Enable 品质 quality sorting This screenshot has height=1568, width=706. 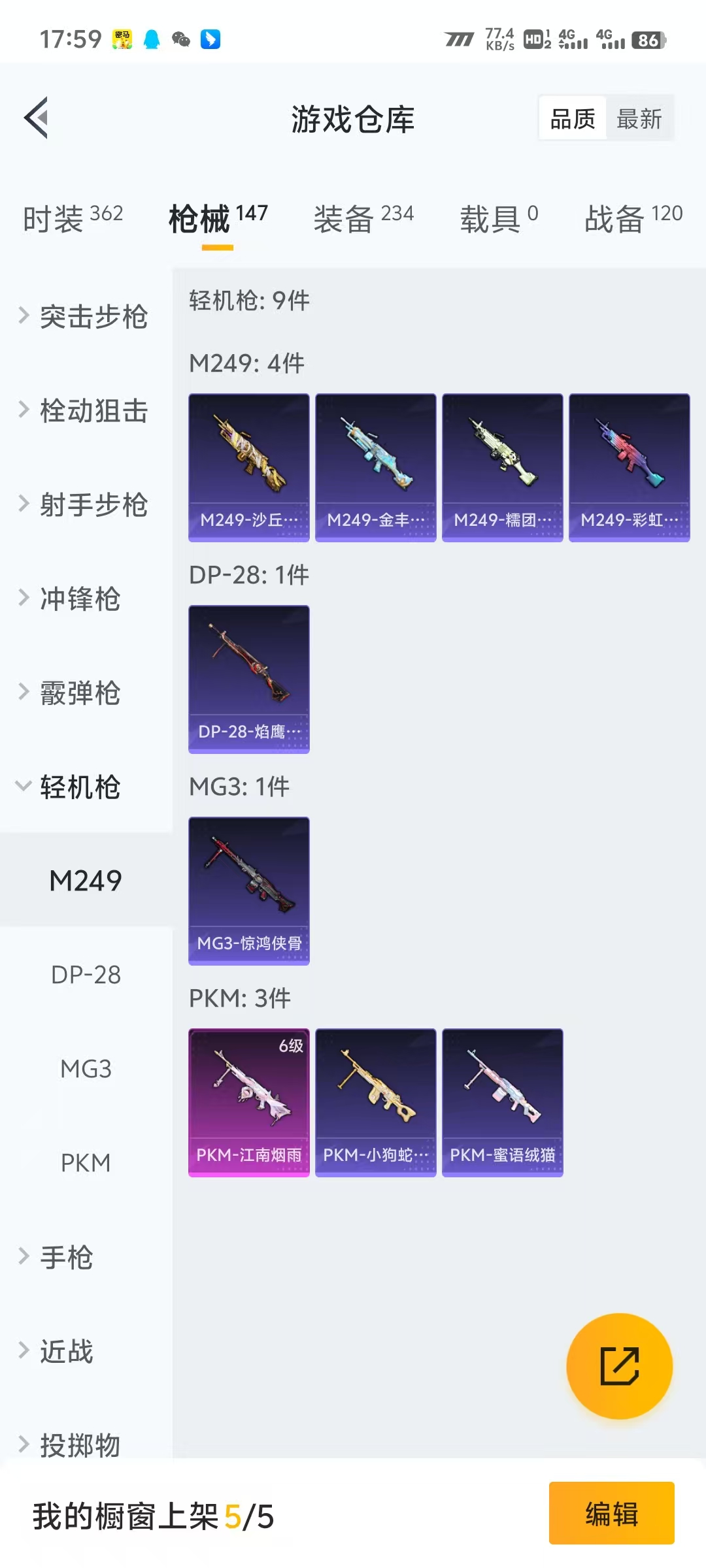tap(571, 118)
